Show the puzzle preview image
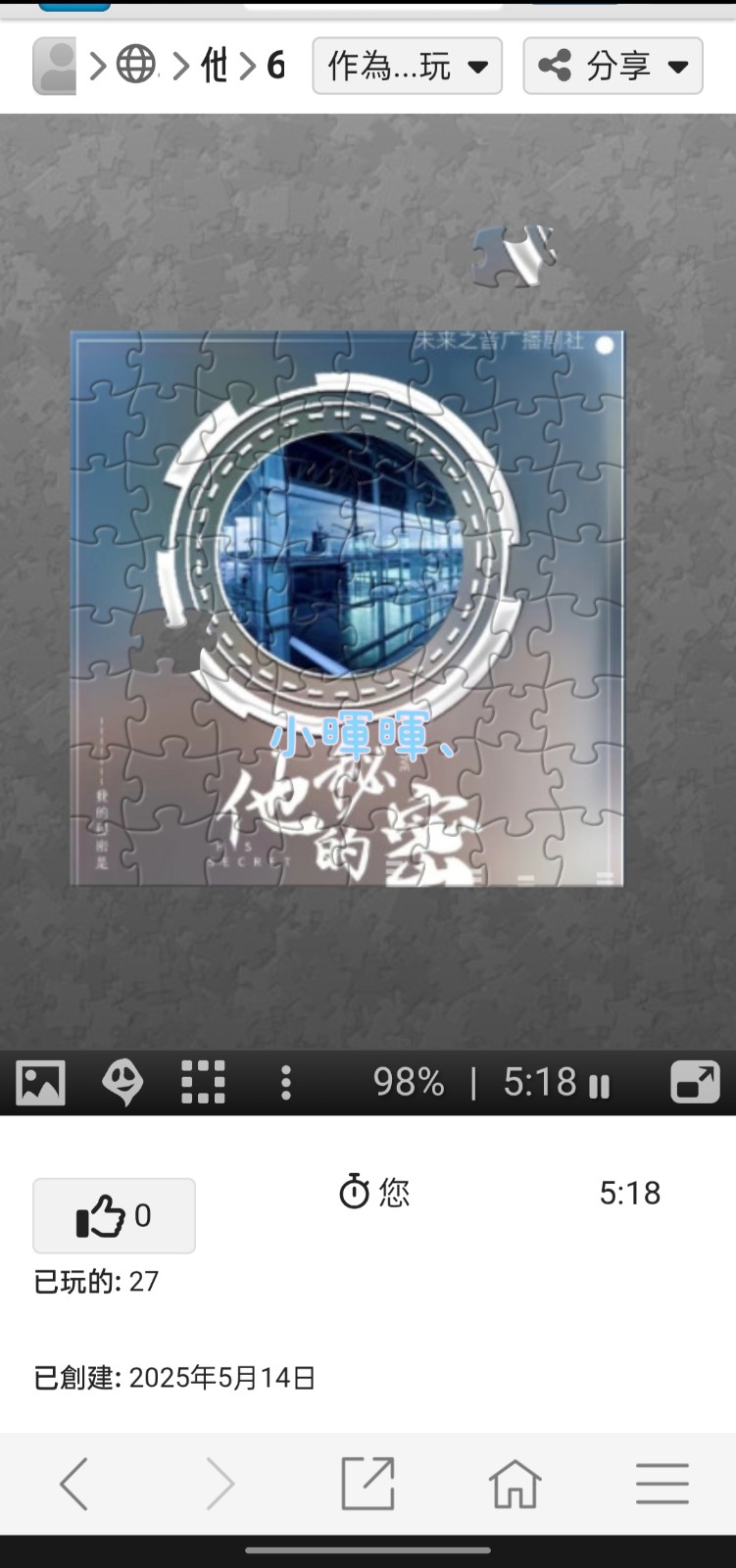736x1568 pixels. click(40, 1083)
